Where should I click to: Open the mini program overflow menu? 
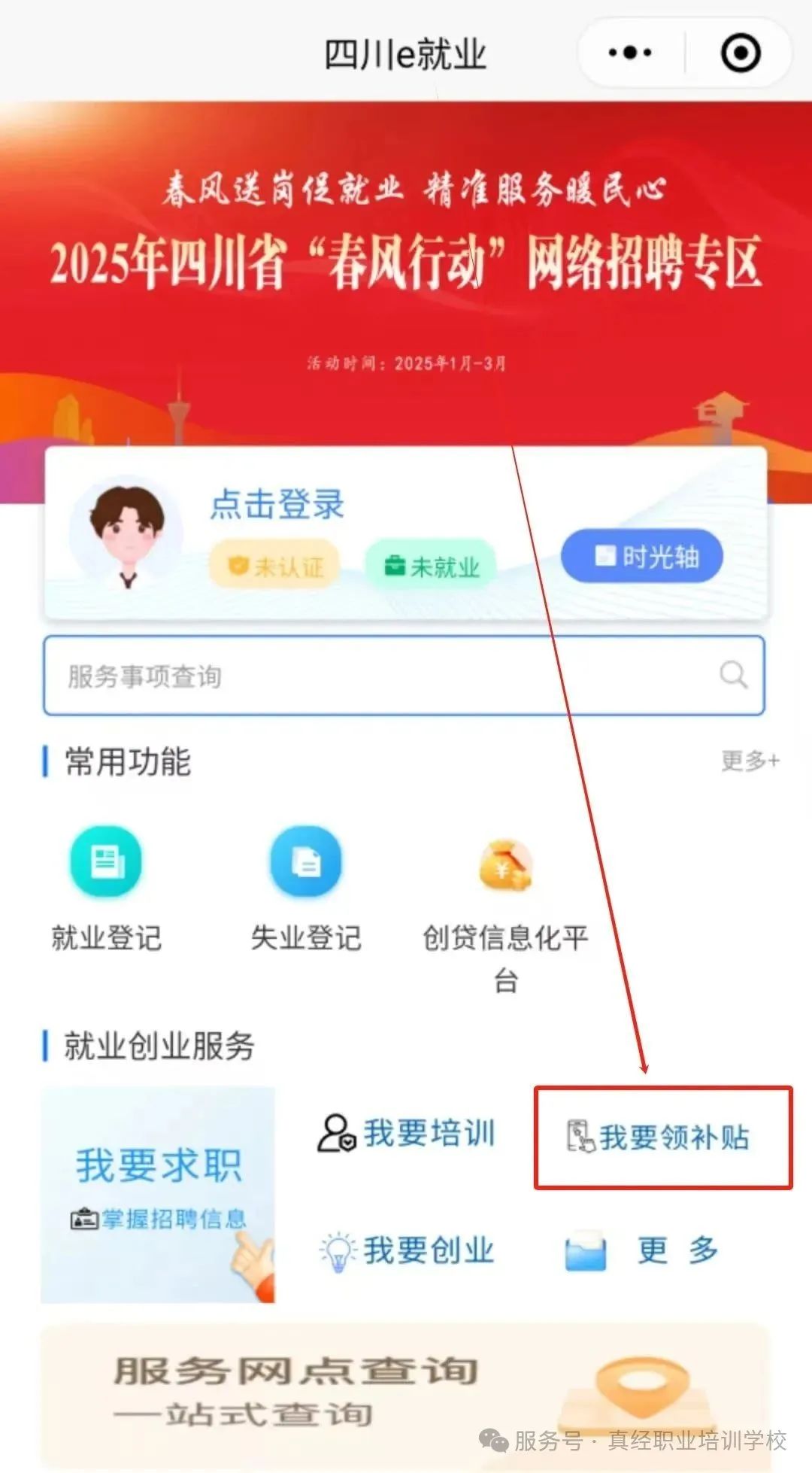(x=630, y=53)
